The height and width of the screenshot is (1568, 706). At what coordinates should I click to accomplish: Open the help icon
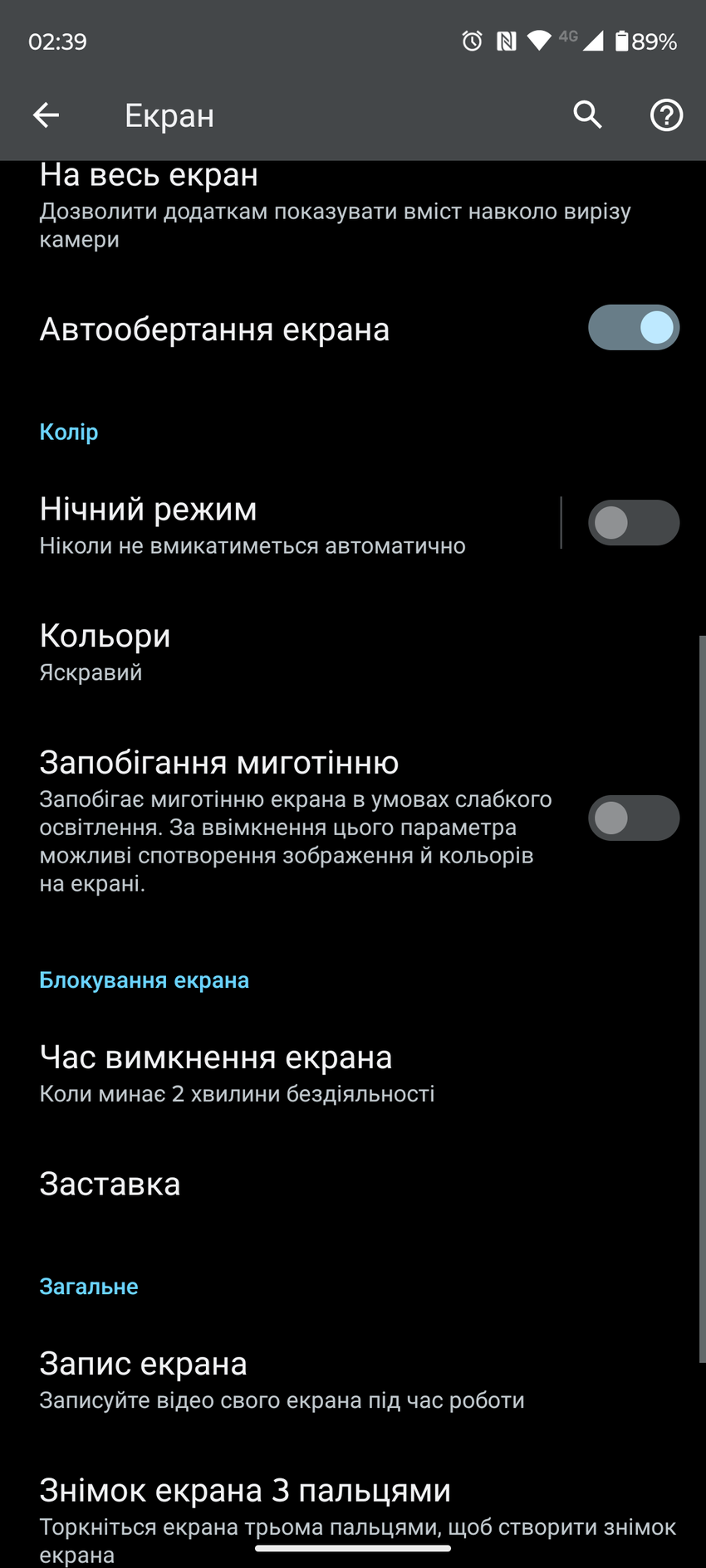point(665,115)
